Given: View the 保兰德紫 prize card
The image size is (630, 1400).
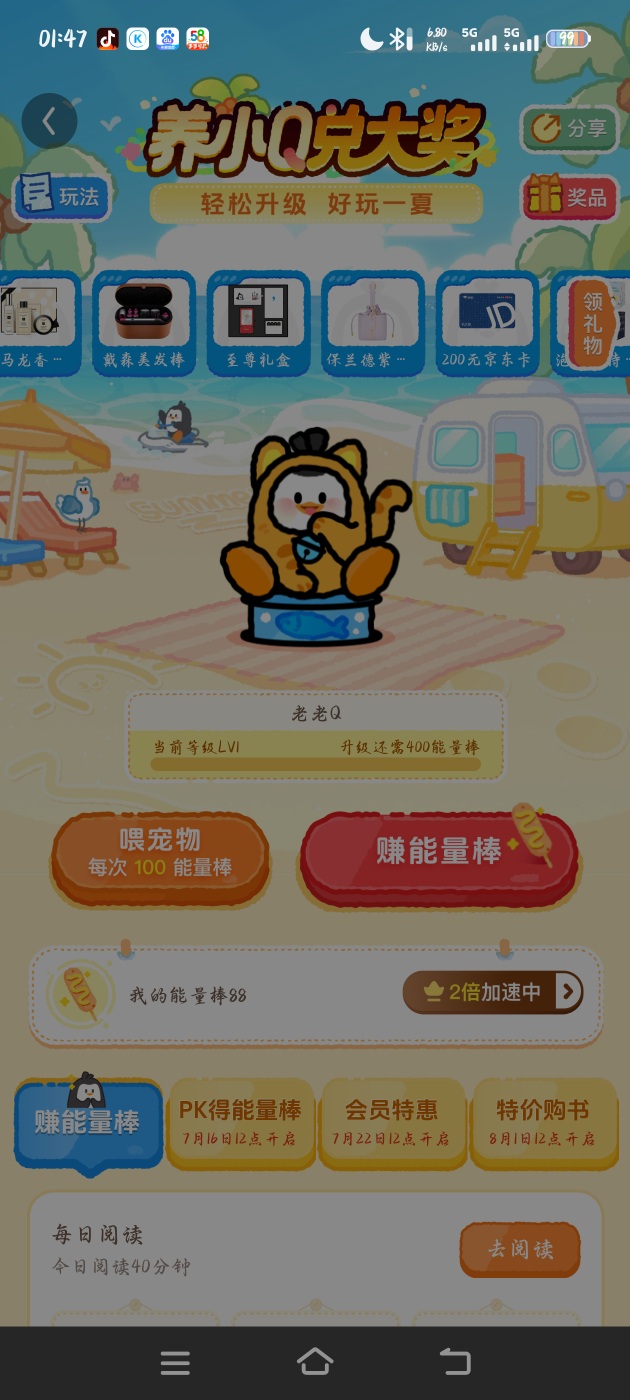Looking at the screenshot, I should pos(373,323).
